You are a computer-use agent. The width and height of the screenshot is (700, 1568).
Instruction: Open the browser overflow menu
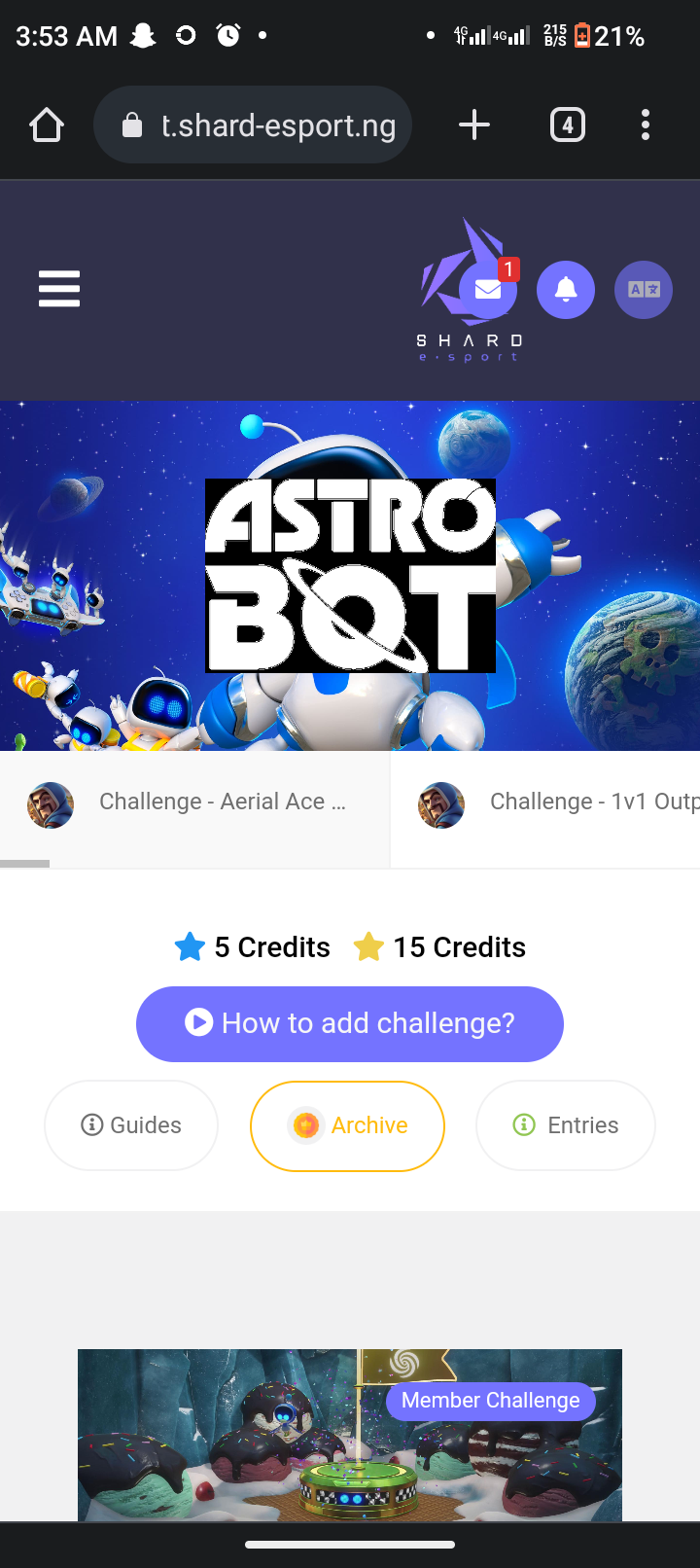pyautogui.click(x=646, y=125)
